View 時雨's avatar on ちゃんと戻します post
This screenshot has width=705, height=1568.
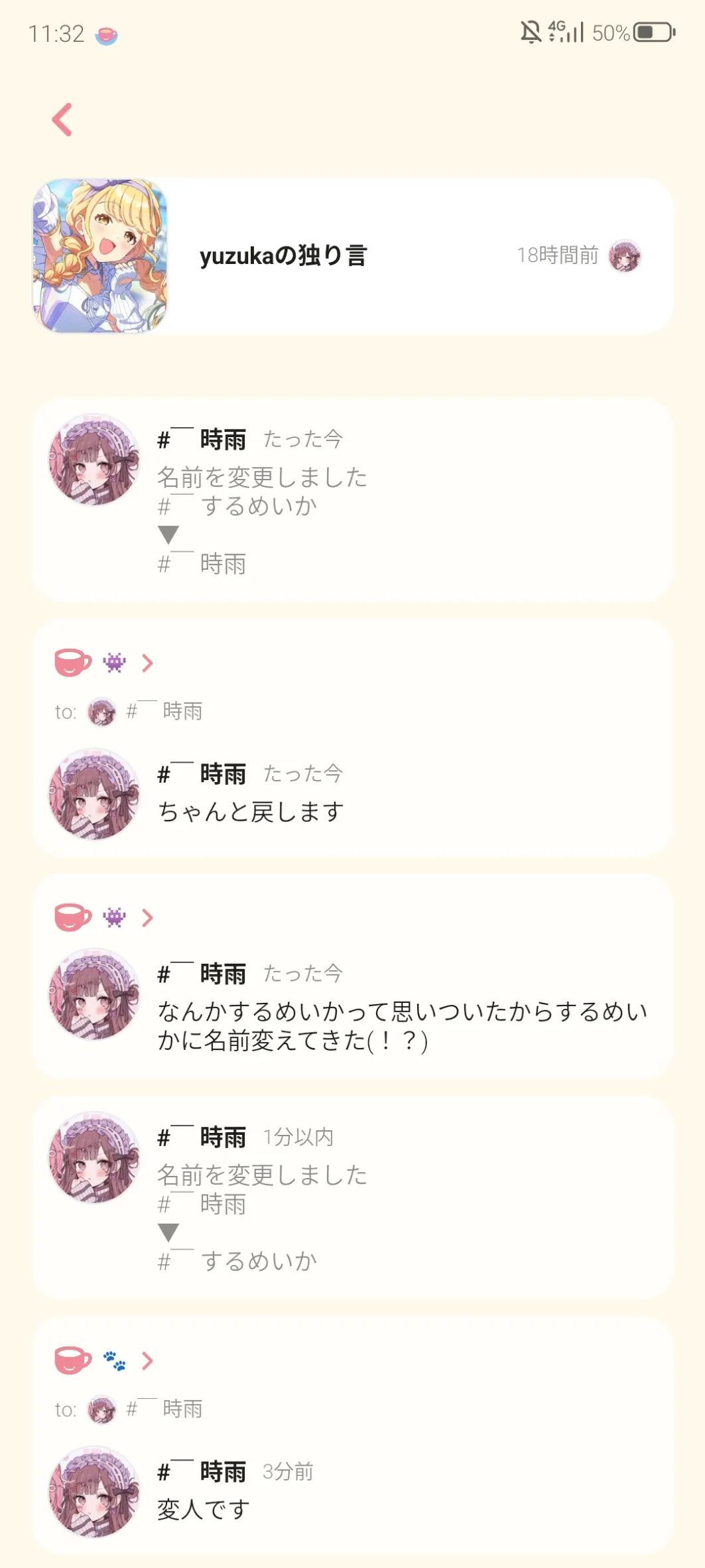[x=94, y=794]
